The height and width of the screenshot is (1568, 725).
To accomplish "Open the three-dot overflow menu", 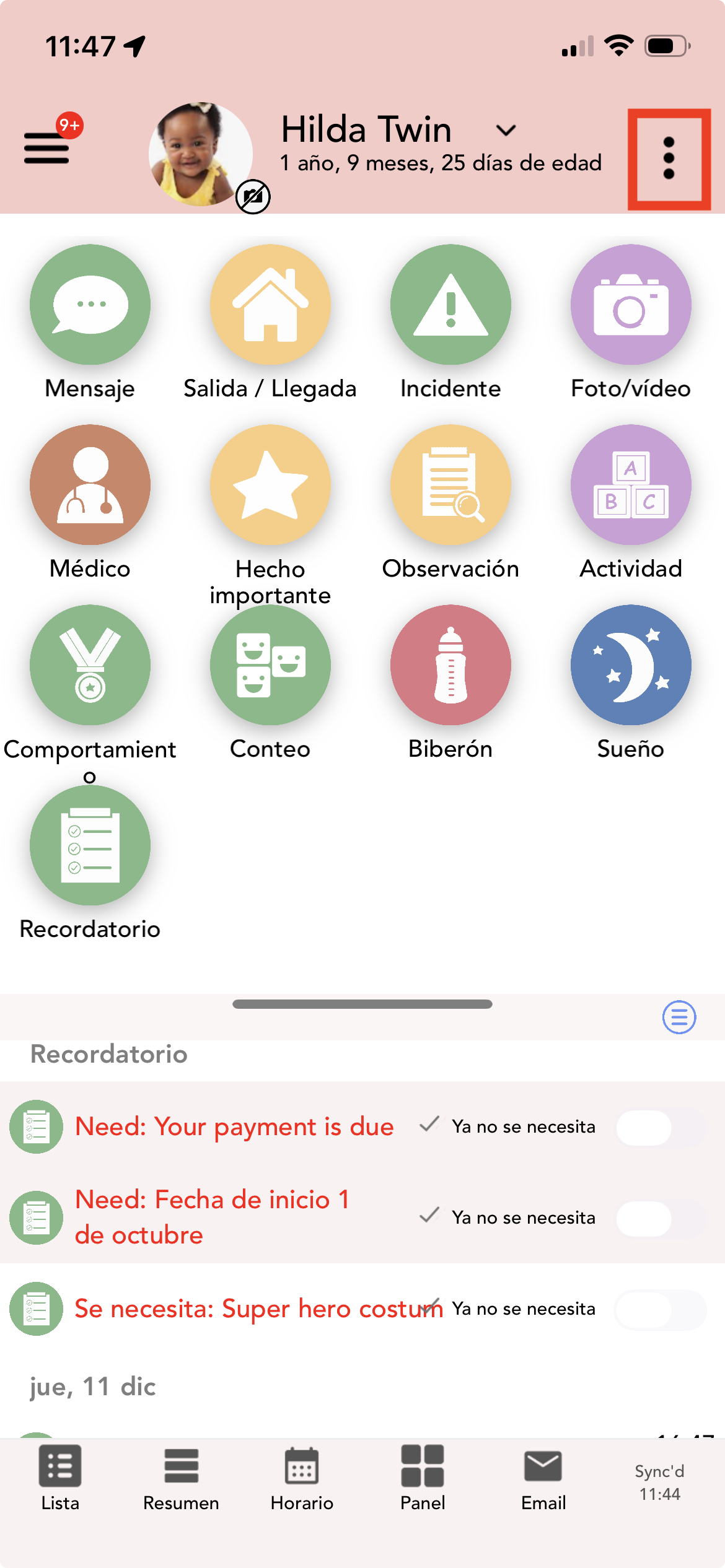I will click(669, 159).
